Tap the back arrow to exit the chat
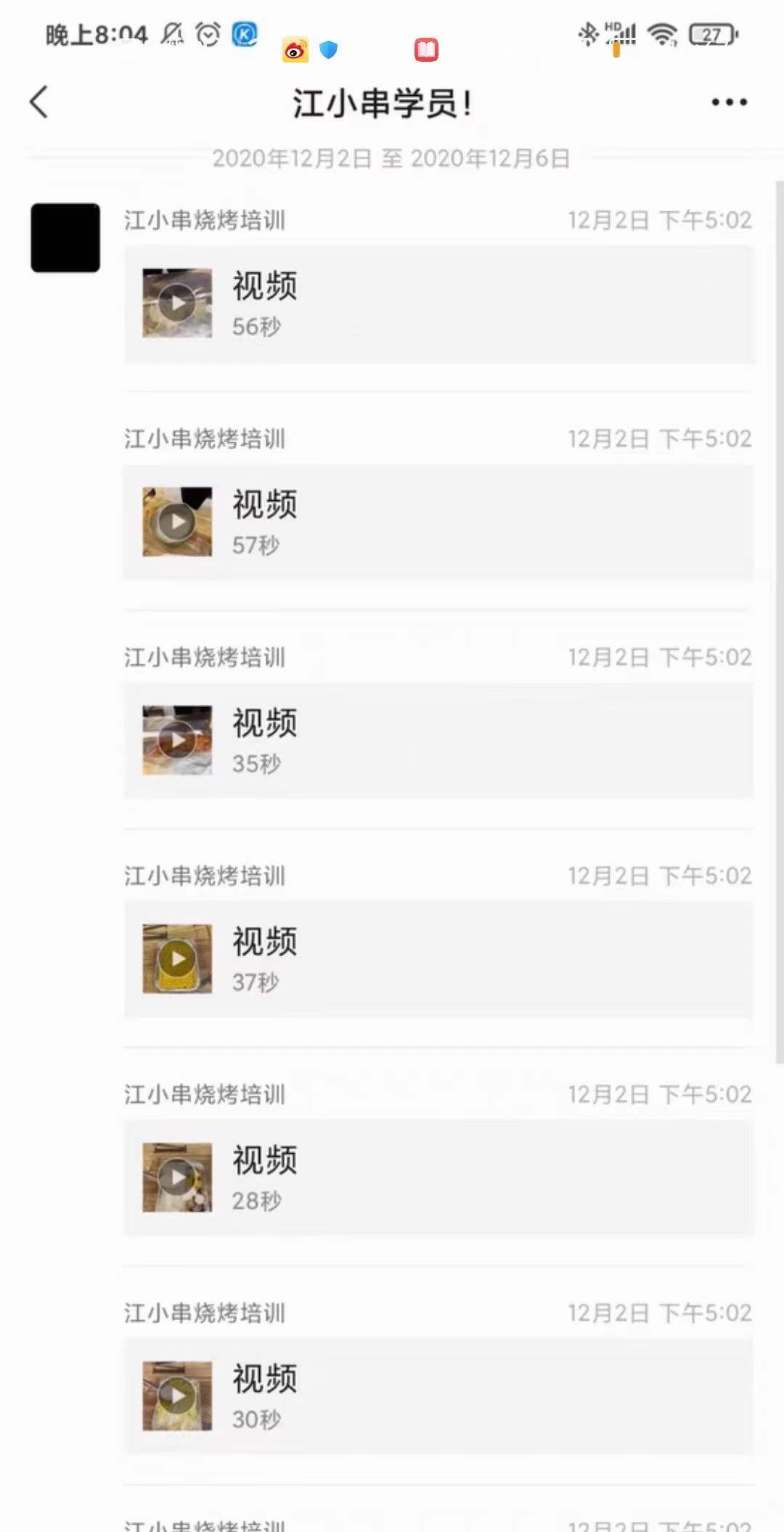The image size is (784, 1532). 39,102
